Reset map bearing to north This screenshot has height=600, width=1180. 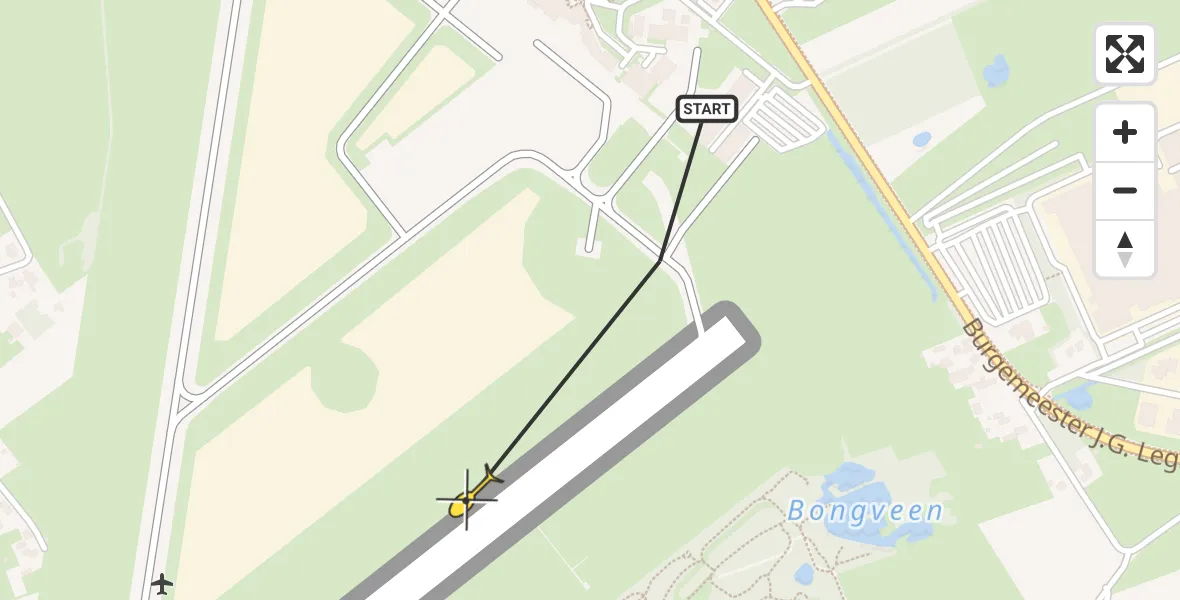pyautogui.click(x=1125, y=248)
